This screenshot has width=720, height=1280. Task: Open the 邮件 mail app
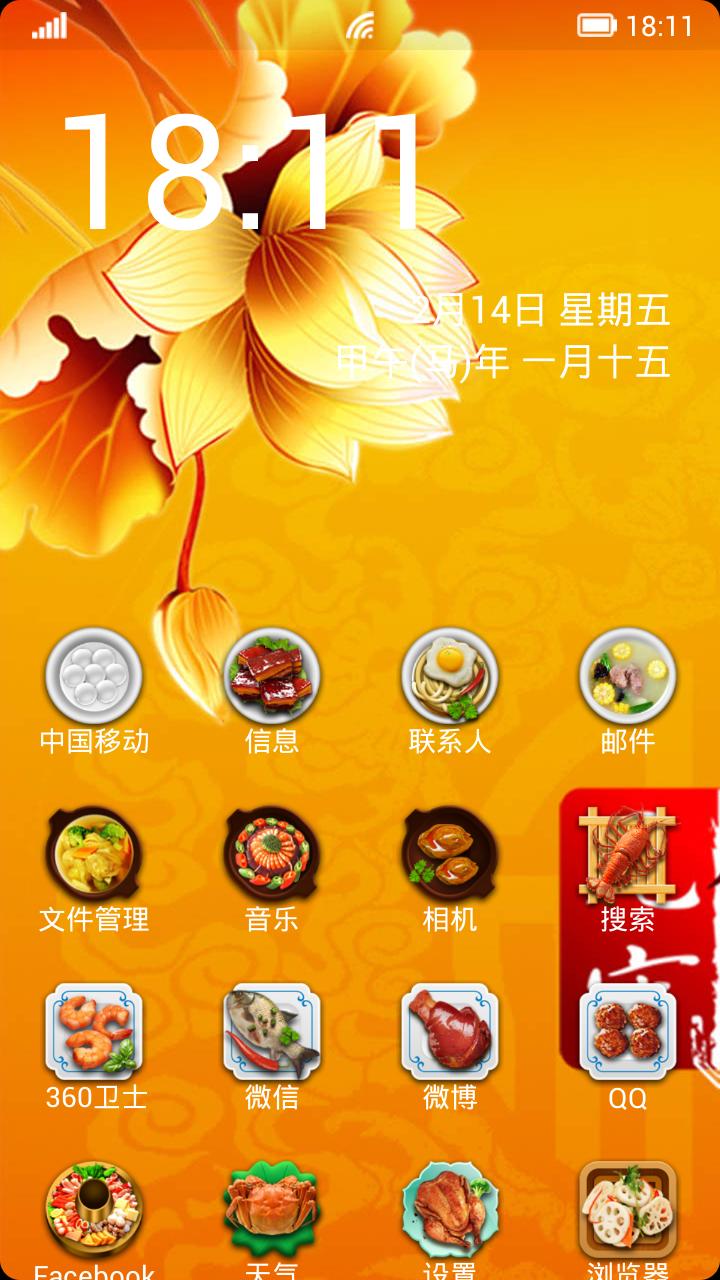(628, 676)
